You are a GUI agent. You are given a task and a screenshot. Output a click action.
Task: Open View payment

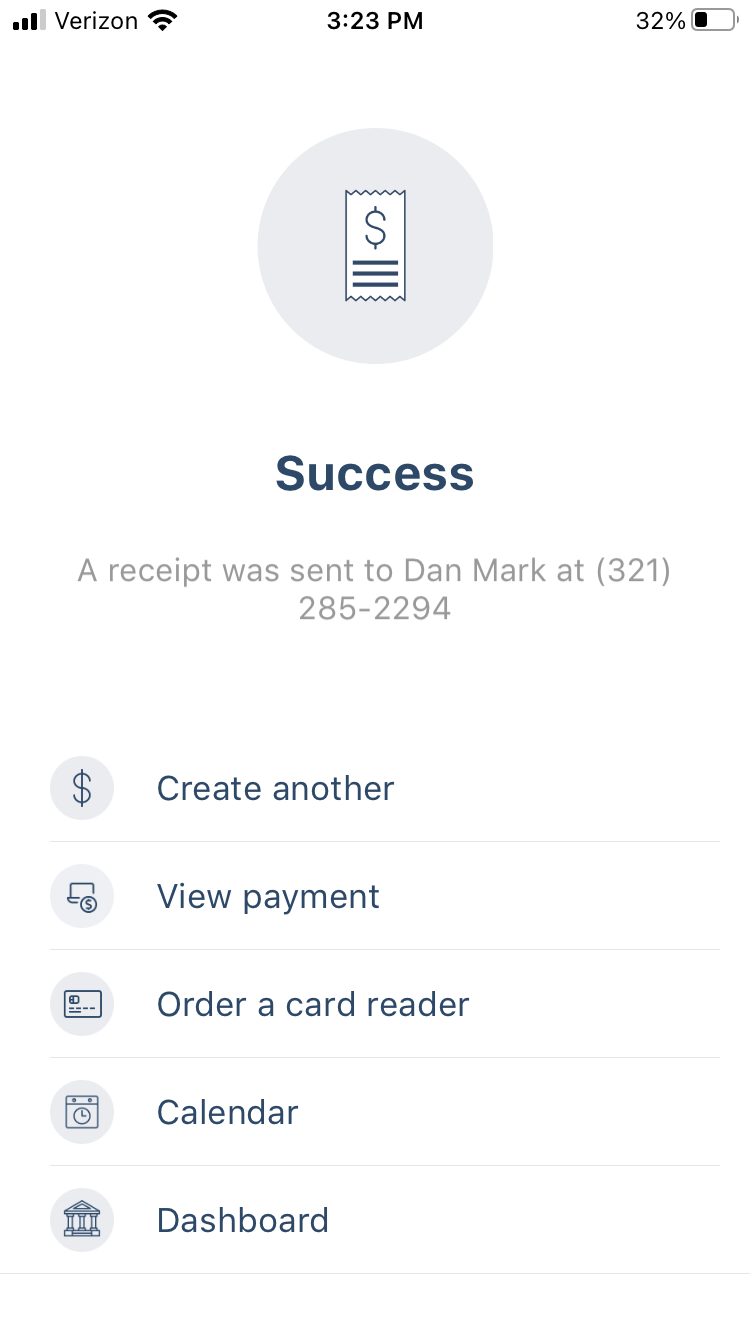[385, 896]
